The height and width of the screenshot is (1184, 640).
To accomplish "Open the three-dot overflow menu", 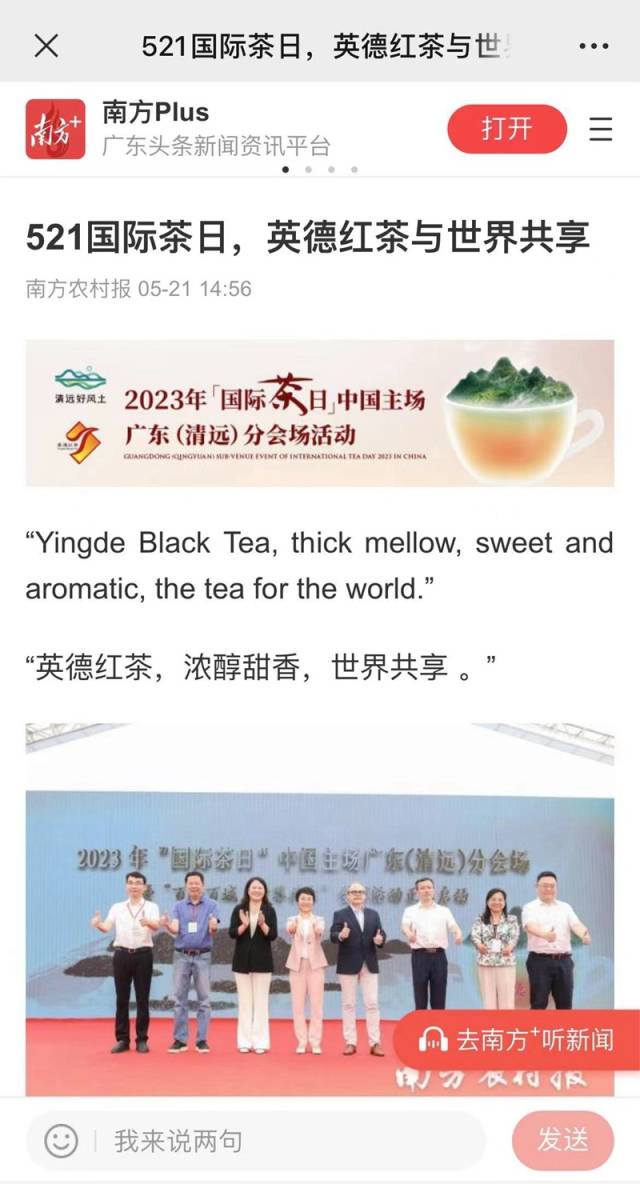I will point(594,46).
